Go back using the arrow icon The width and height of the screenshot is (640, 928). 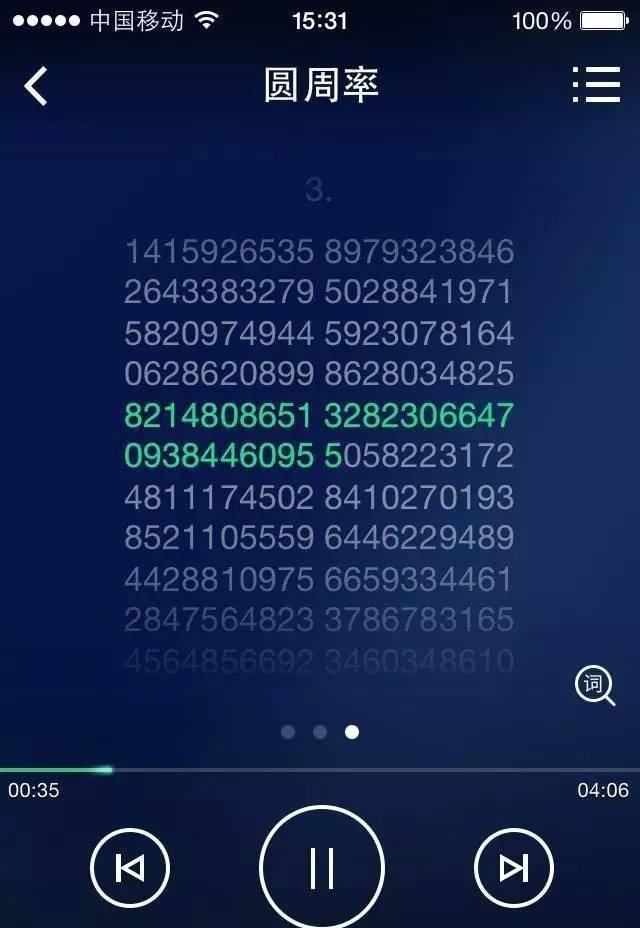click(36, 87)
